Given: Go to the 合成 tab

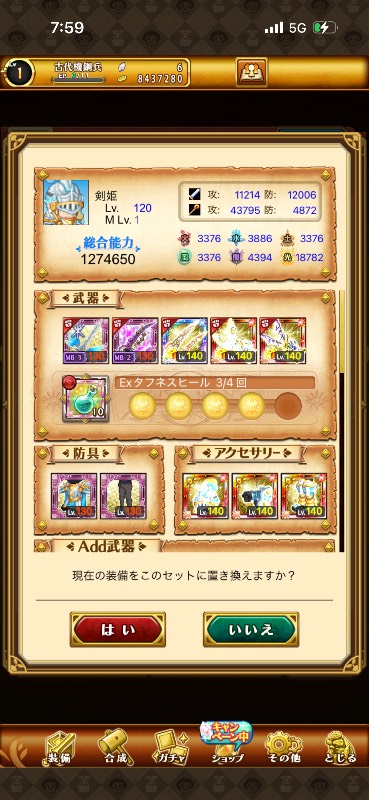Looking at the screenshot, I should [x=115, y=747].
